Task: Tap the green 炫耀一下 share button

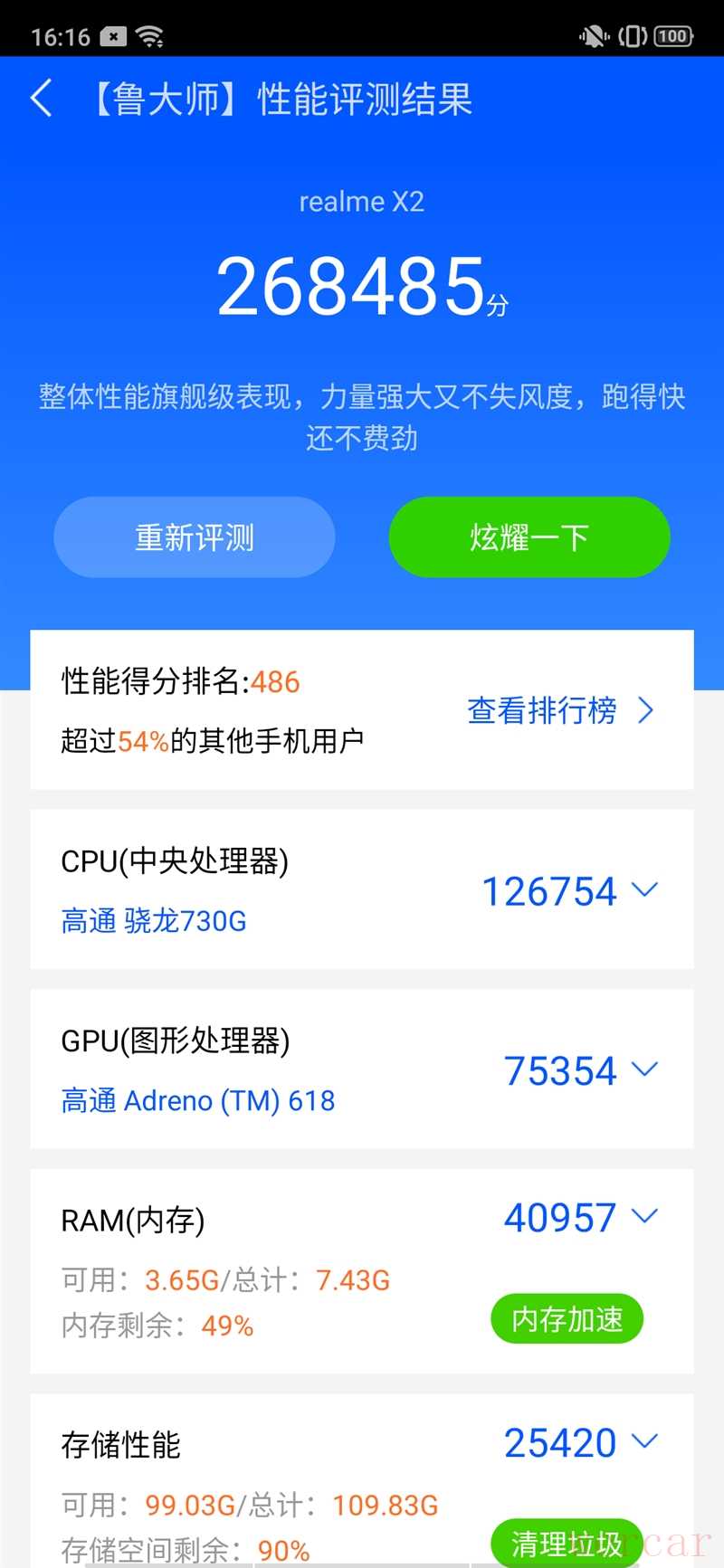Action: (529, 537)
